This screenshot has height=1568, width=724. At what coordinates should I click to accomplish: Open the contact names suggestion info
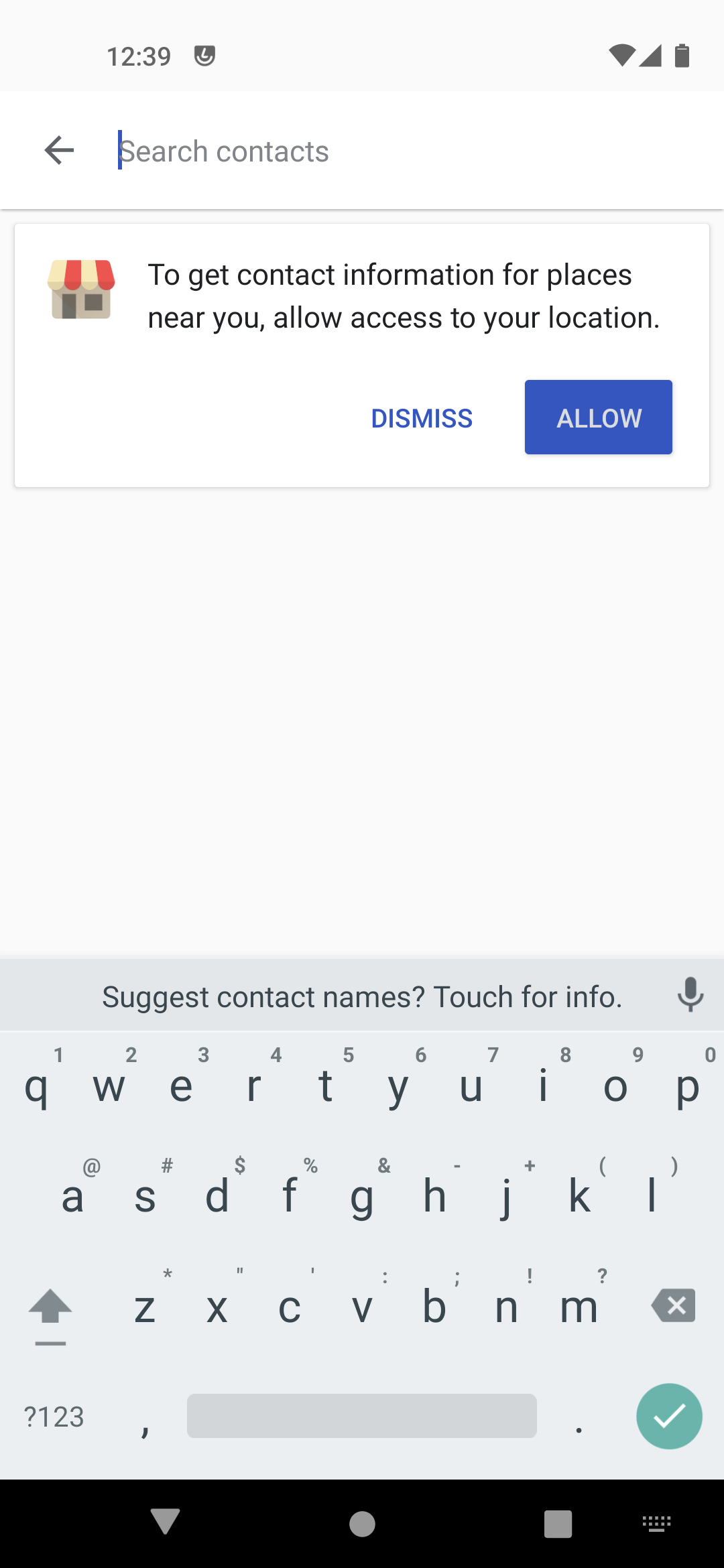click(x=362, y=996)
